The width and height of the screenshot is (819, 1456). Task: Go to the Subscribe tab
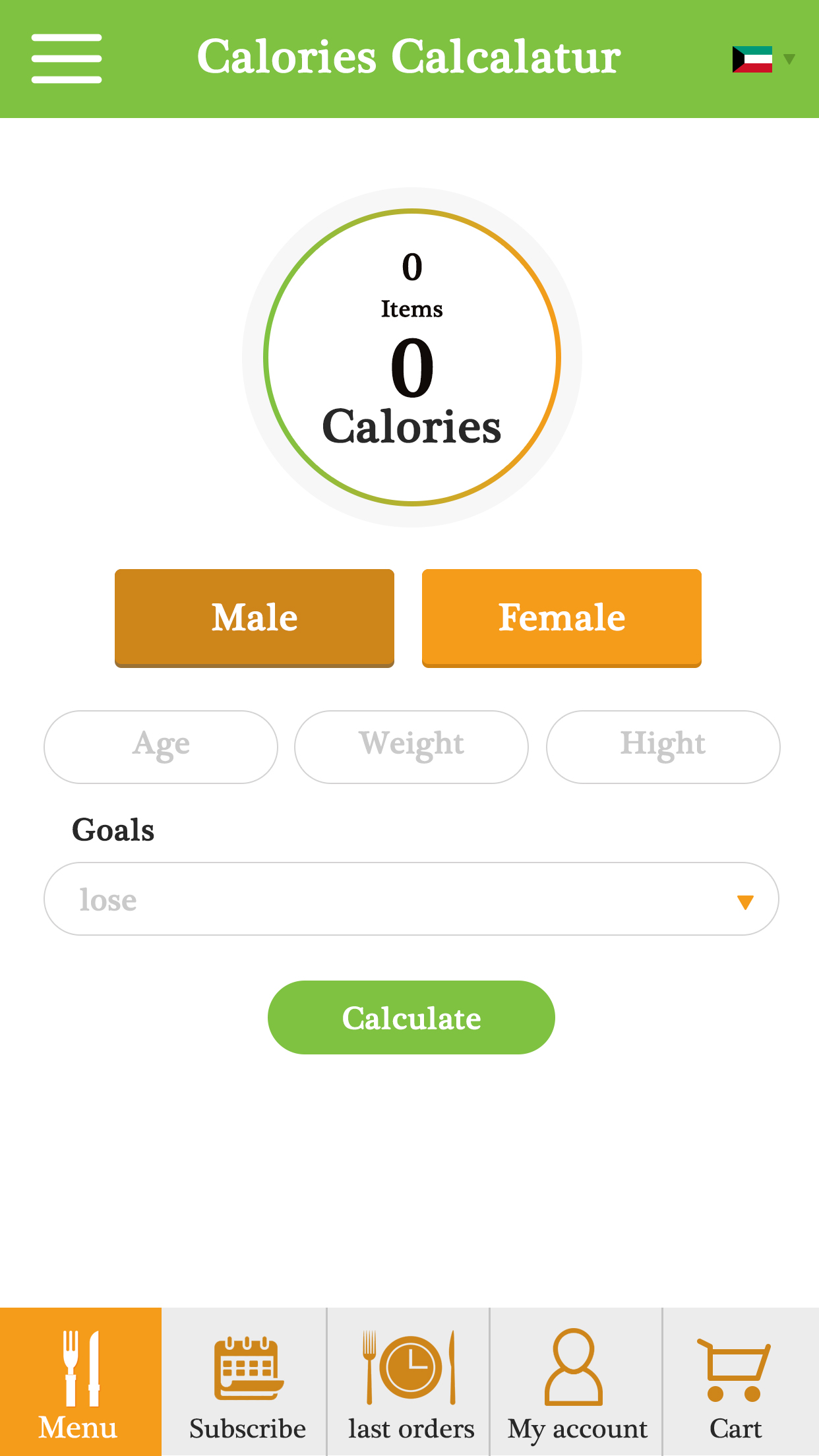247,1382
